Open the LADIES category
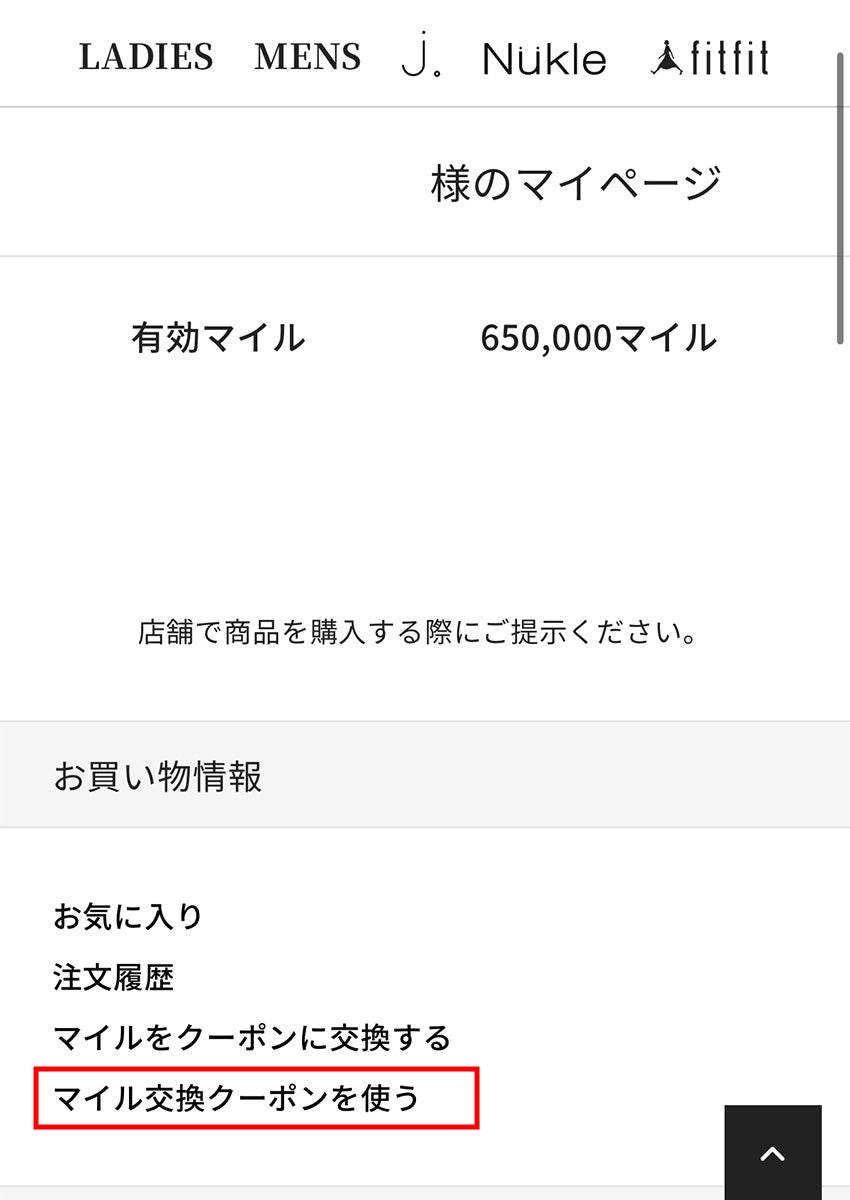850x1200 pixels. [x=146, y=57]
